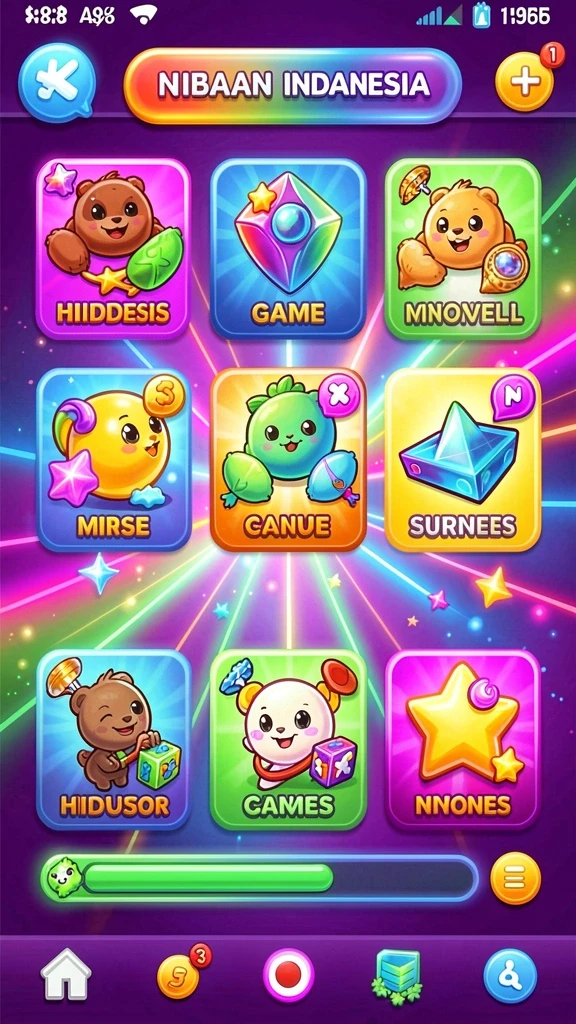
Task: Switch to the green box tab
Action: [x=398, y=976]
